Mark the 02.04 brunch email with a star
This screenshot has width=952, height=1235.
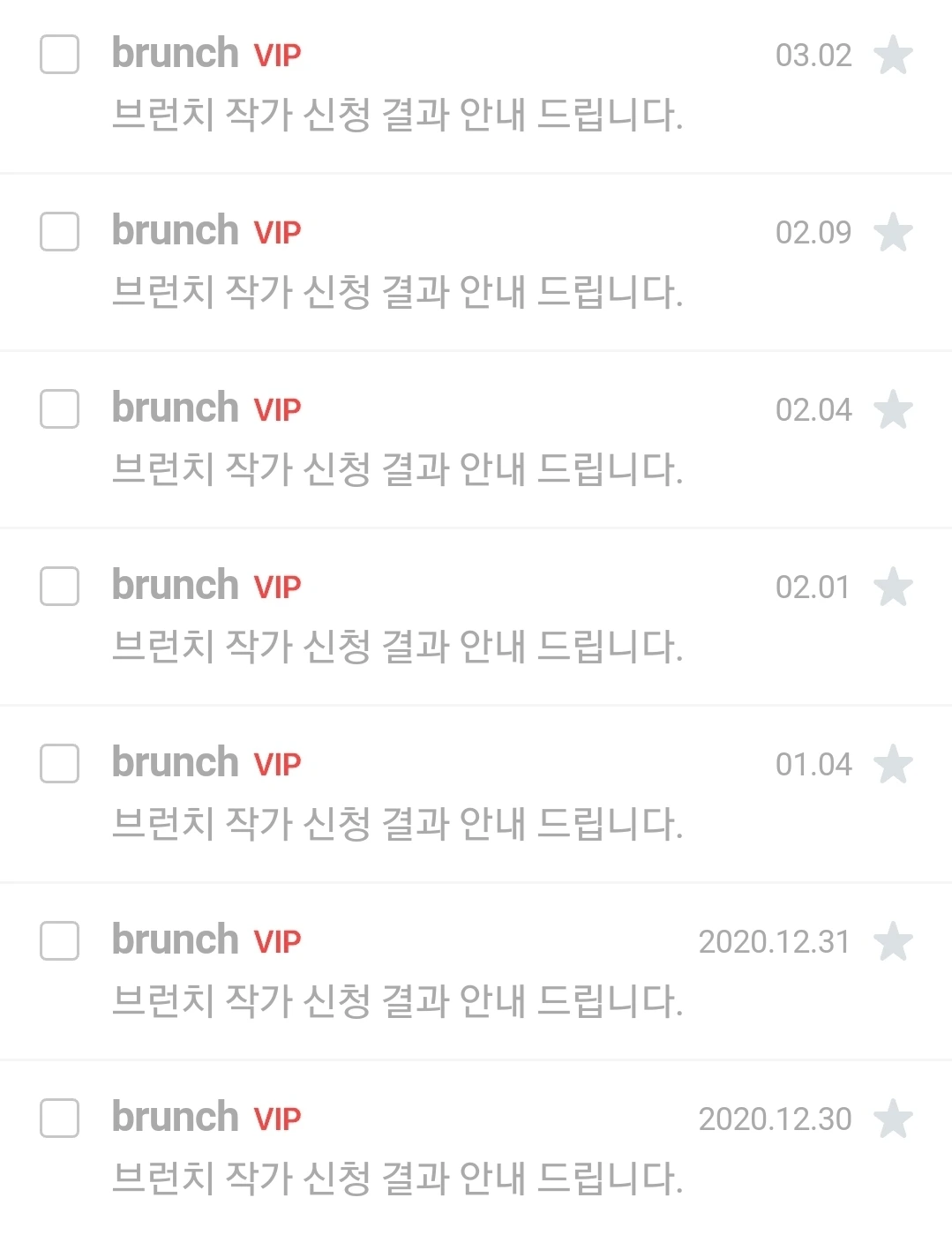click(x=893, y=410)
